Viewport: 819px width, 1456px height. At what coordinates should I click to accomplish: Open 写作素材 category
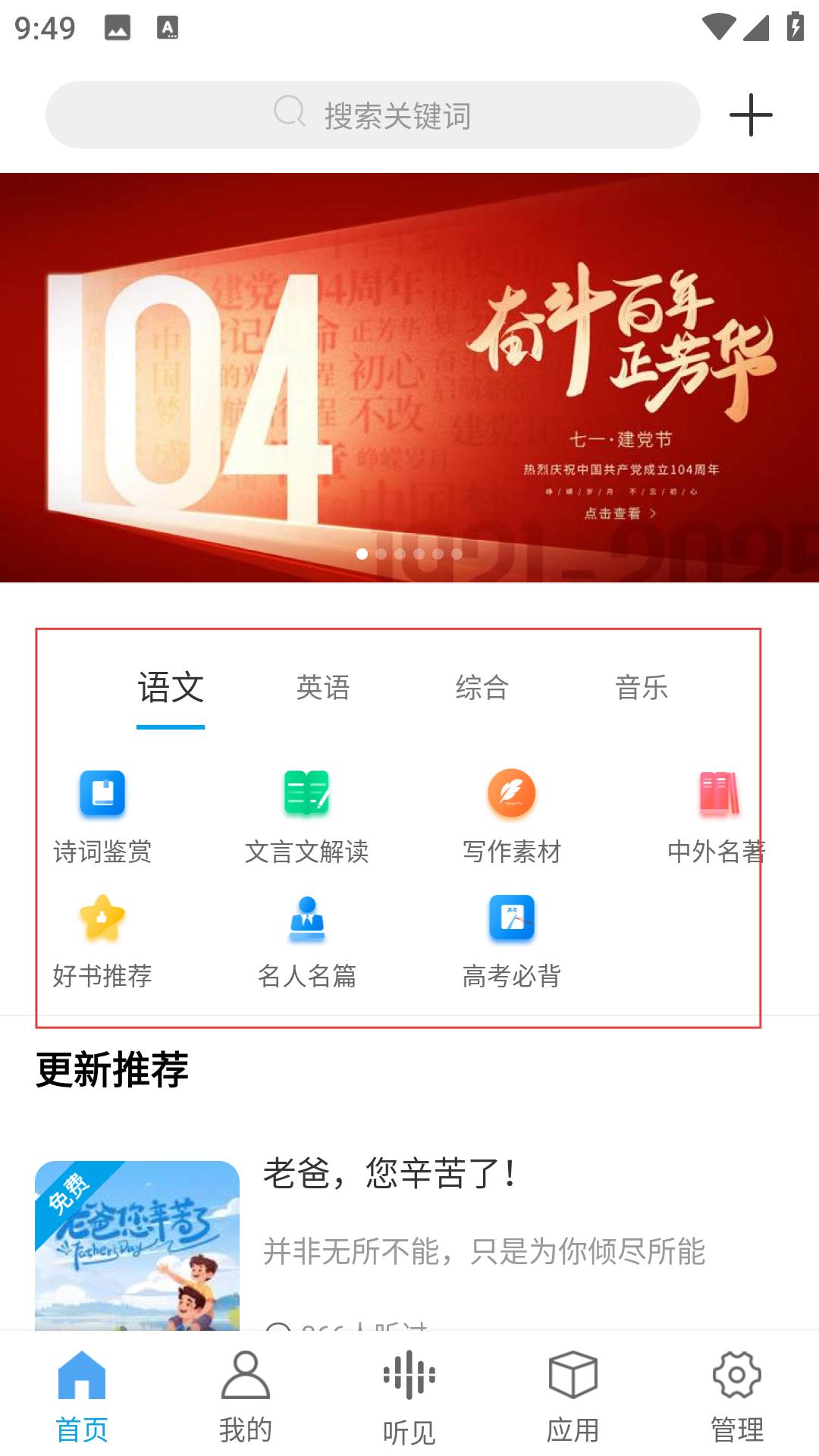point(512,817)
